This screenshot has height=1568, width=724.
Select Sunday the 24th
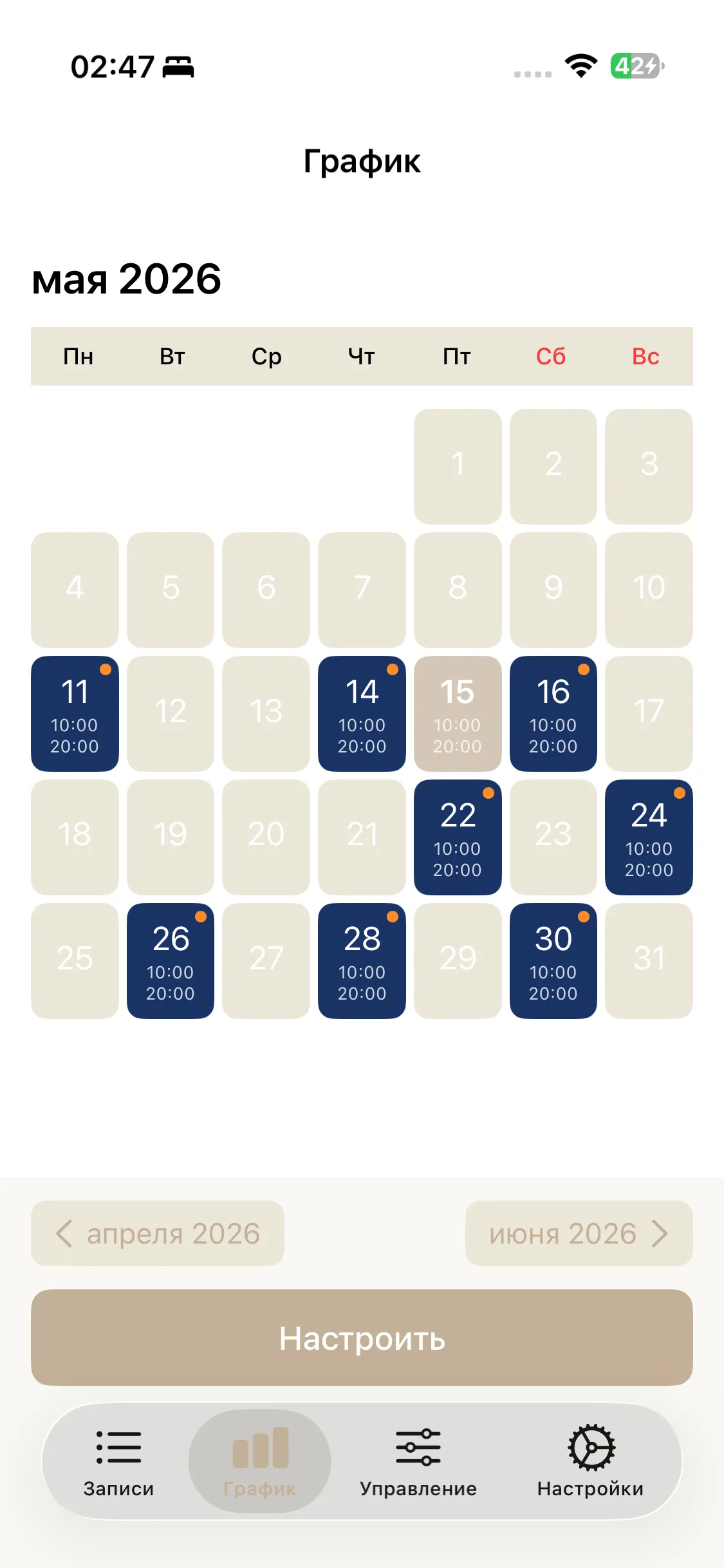click(649, 837)
